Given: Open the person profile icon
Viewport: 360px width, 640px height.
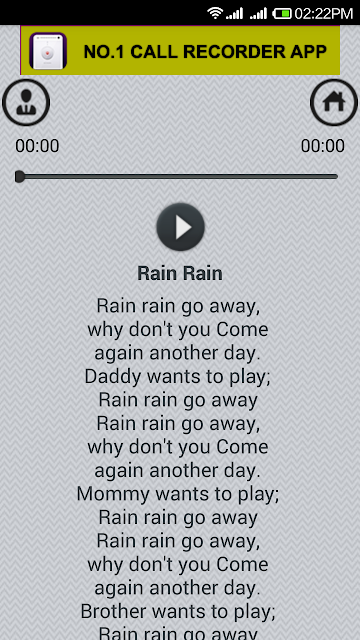Looking at the screenshot, I should pos(26,102).
